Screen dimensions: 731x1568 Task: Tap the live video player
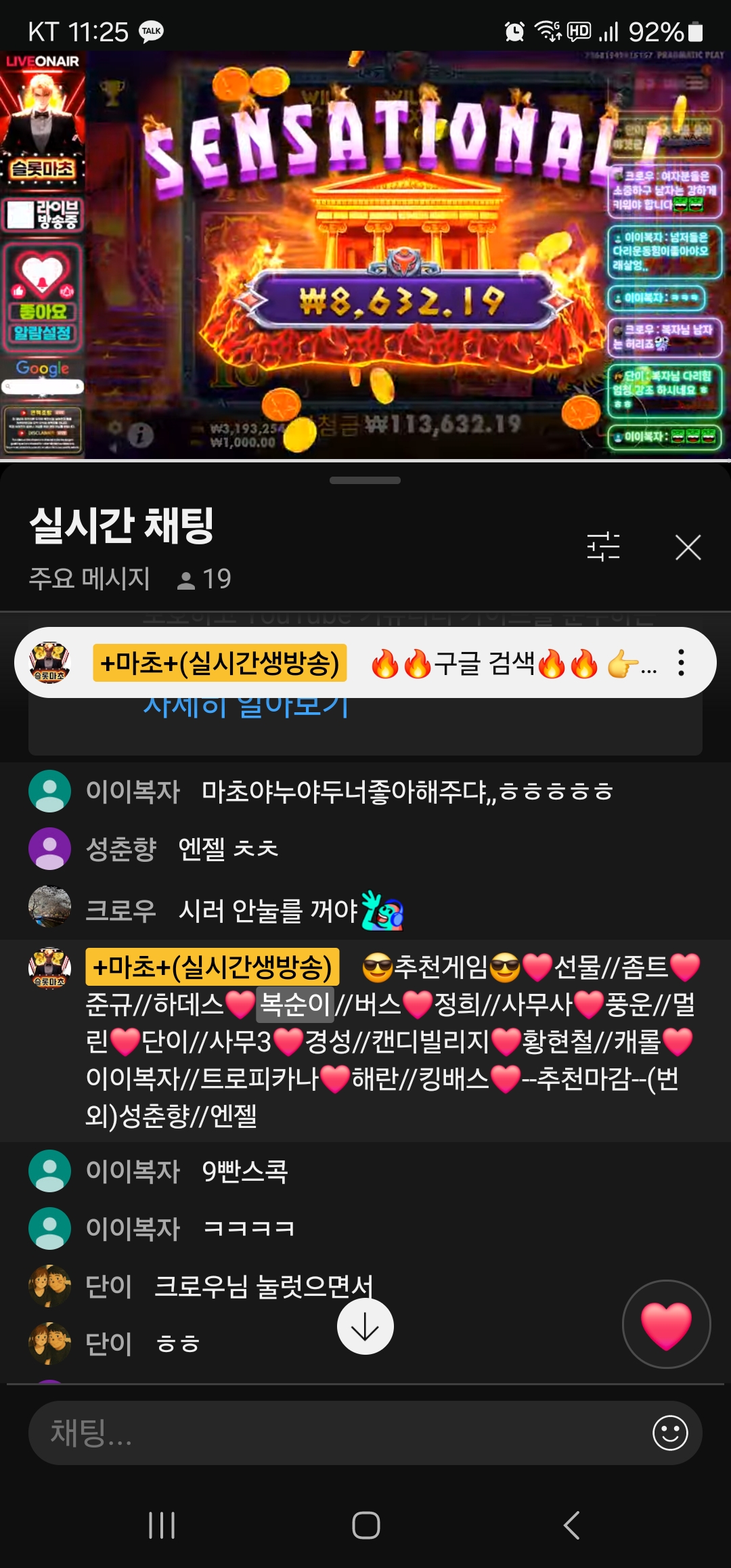365,255
